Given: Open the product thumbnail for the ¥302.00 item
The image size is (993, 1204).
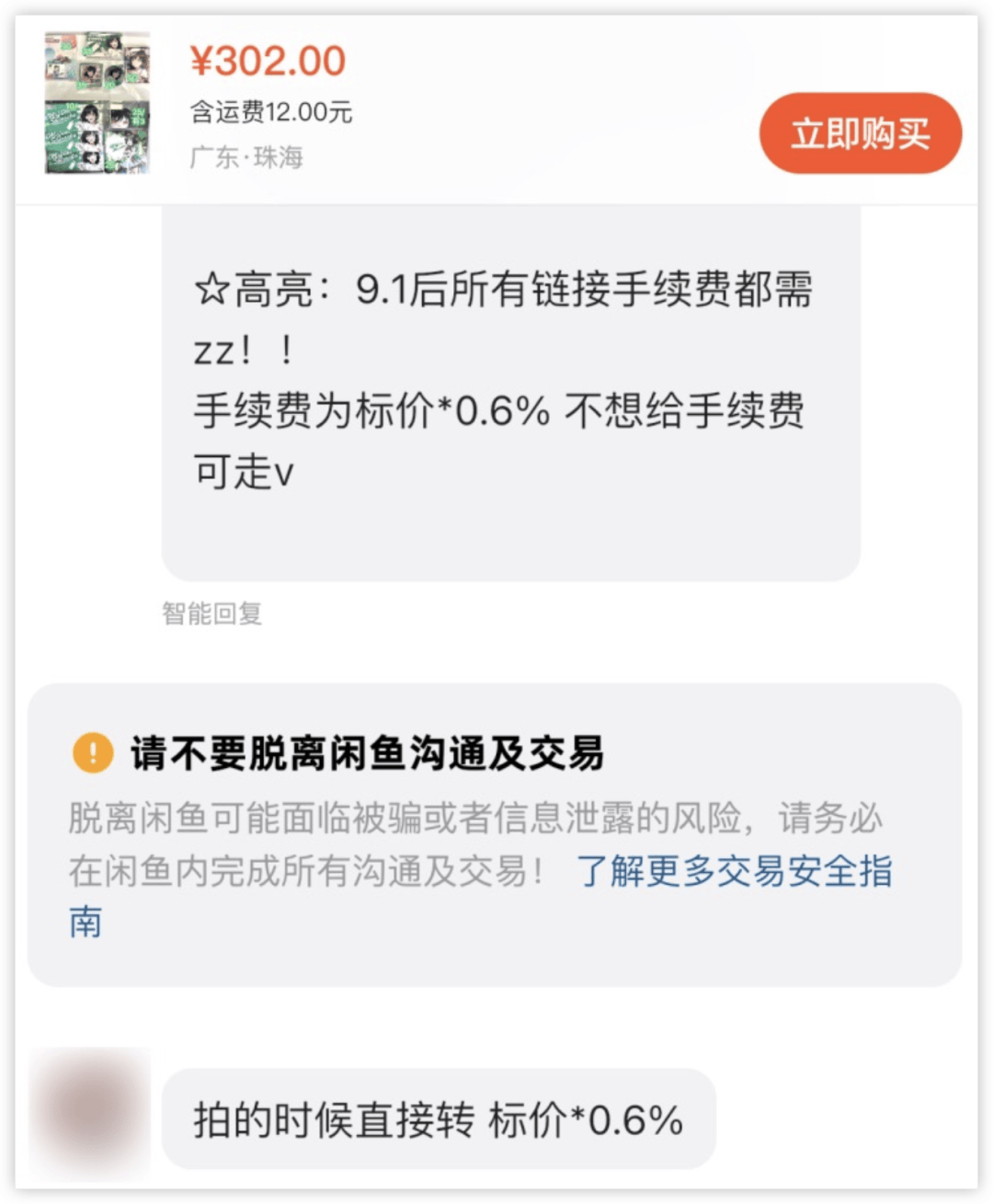Looking at the screenshot, I should pyautogui.click(x=97, y=102).
